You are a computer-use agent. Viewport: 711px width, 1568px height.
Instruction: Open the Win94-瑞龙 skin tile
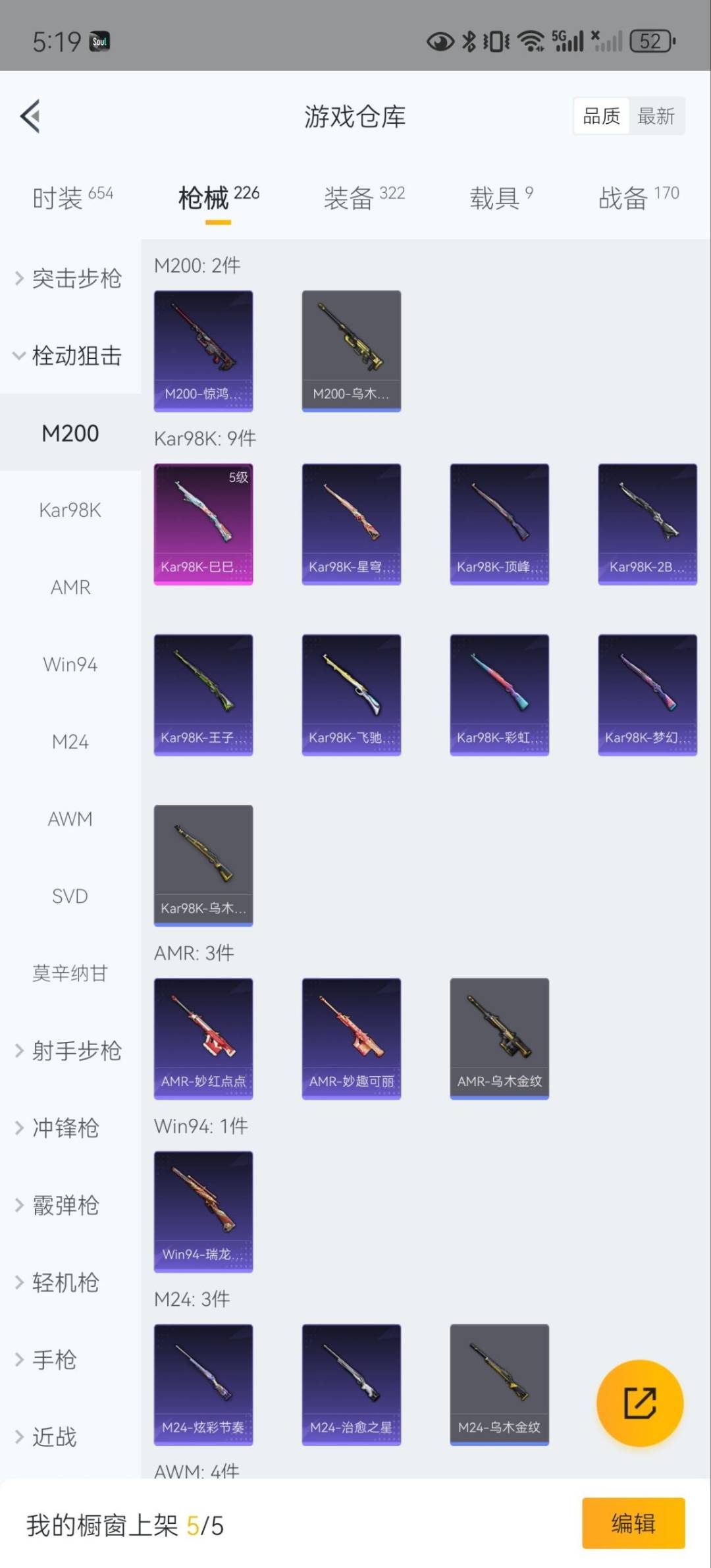[203, 1212]
